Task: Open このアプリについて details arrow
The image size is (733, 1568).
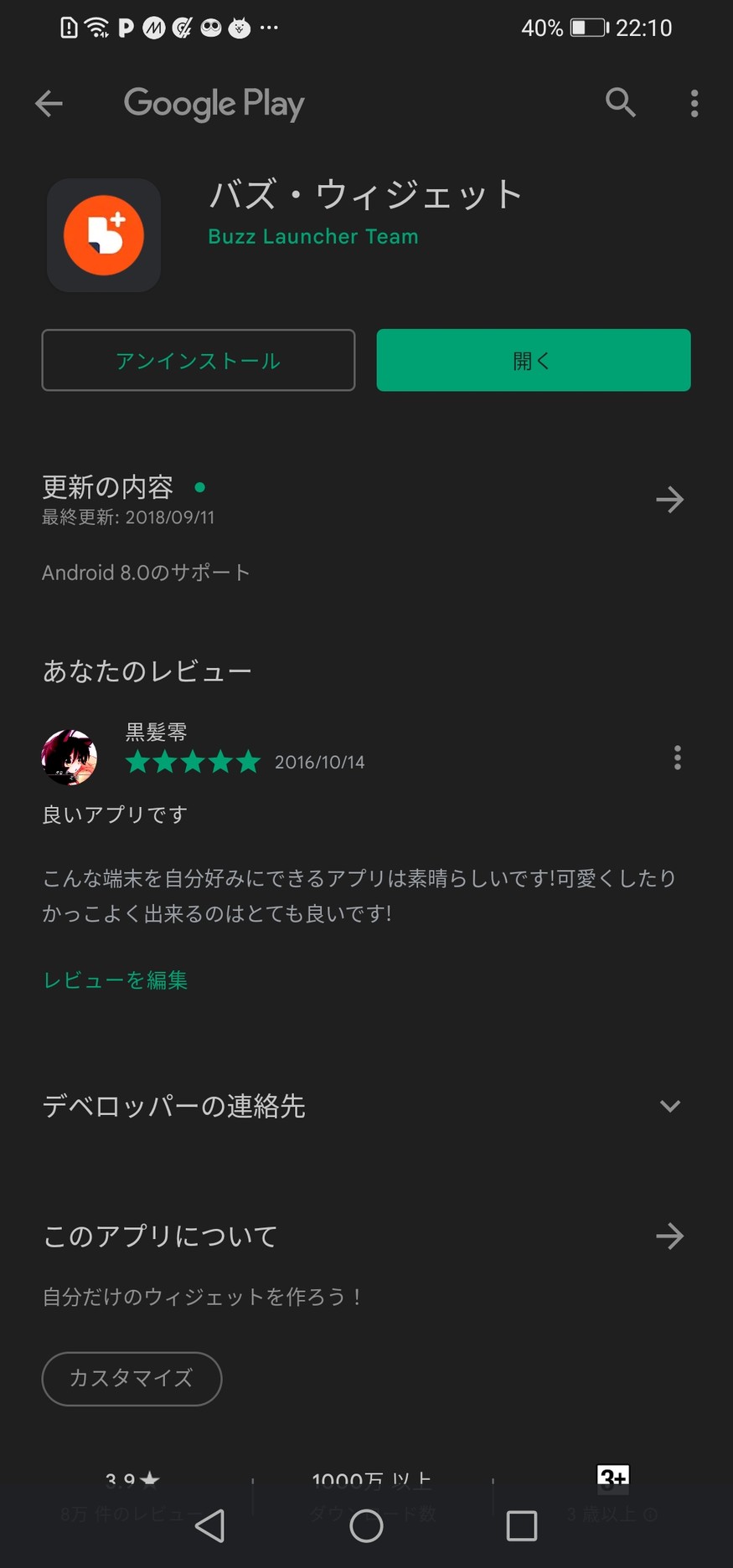Action: coord(669,1236)
